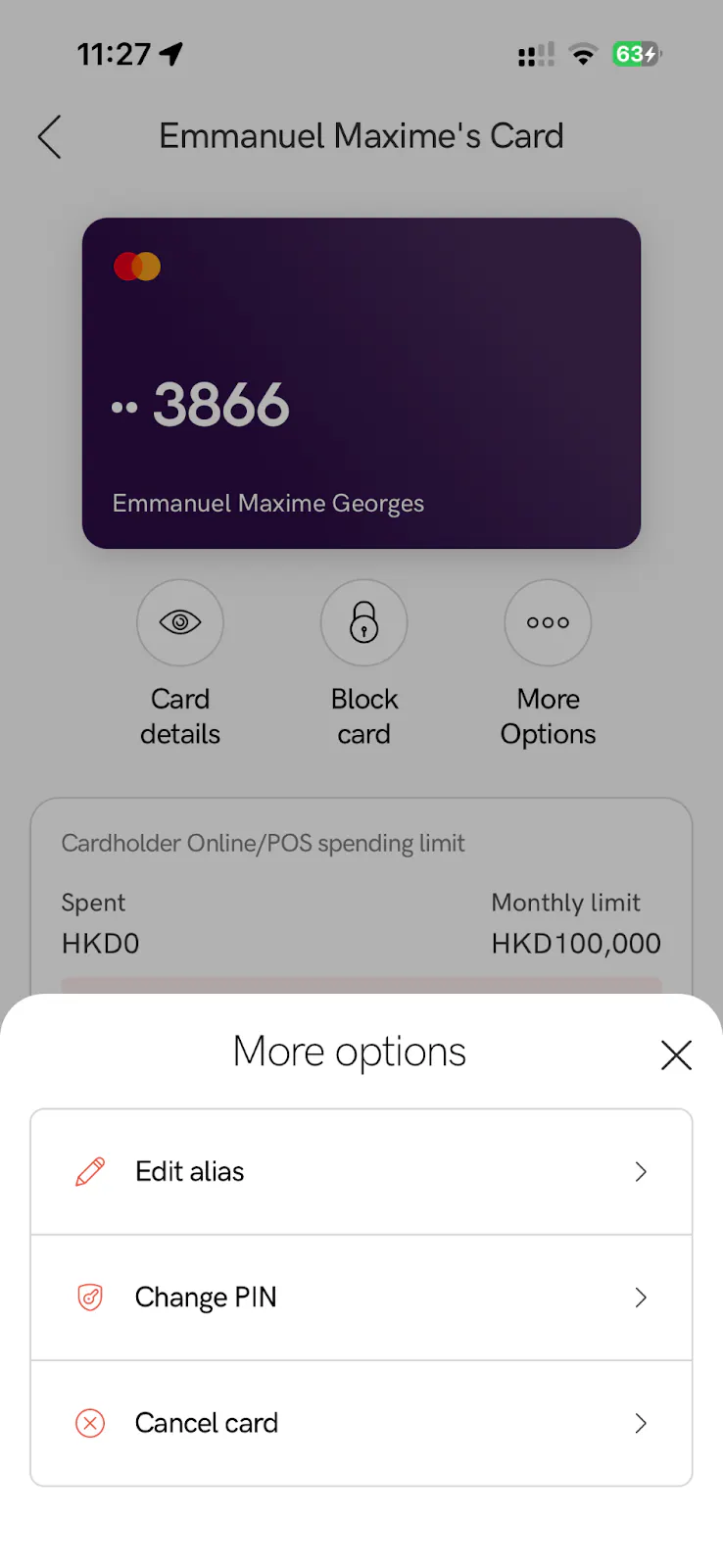The width and height of the screenshot is (723, 1568).
Task: Expand the Edit alias option
Action: coord(641,1171)
